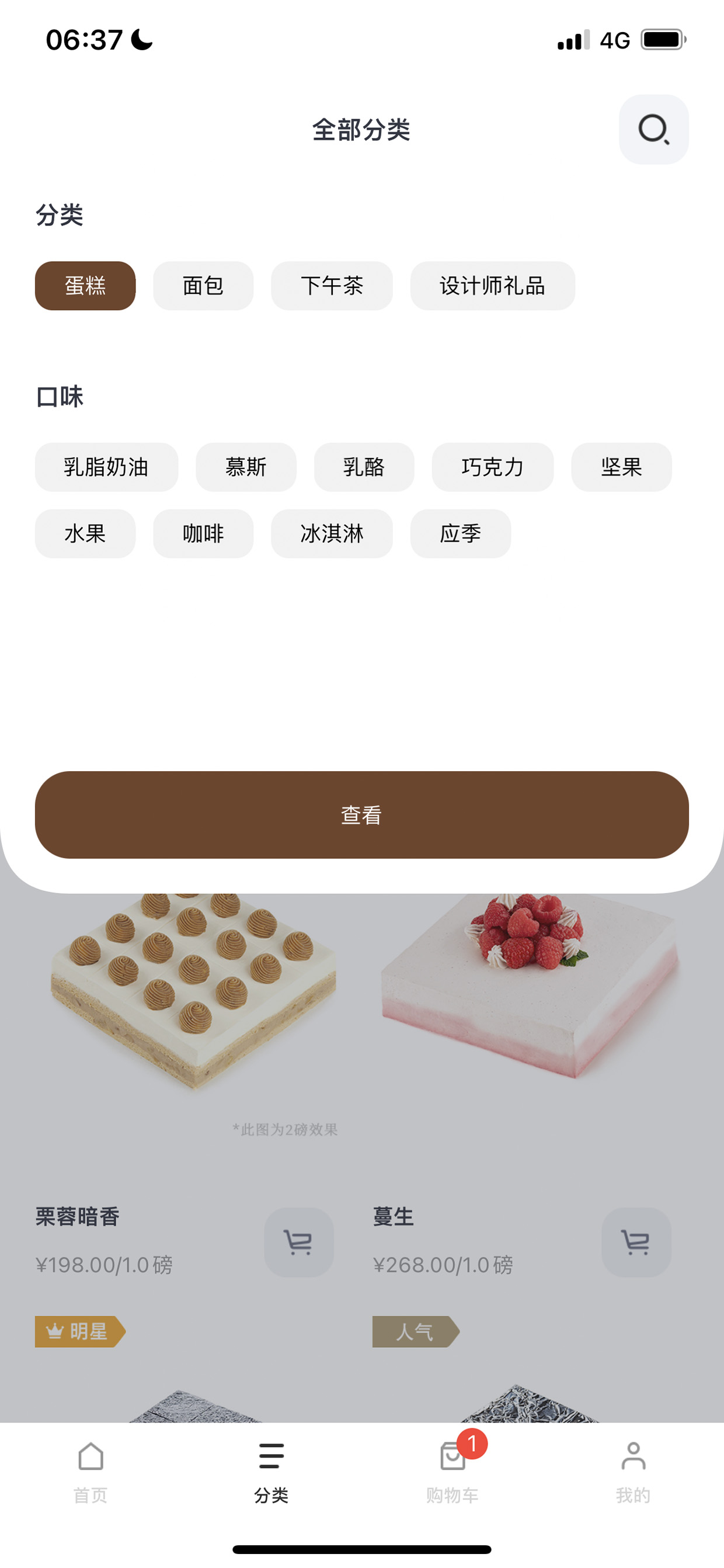Image resolution: width=724 pixels, height=1568 pixels.
Task: Pick the 冰淇淋 flavor chip
Action: (332, 533)
